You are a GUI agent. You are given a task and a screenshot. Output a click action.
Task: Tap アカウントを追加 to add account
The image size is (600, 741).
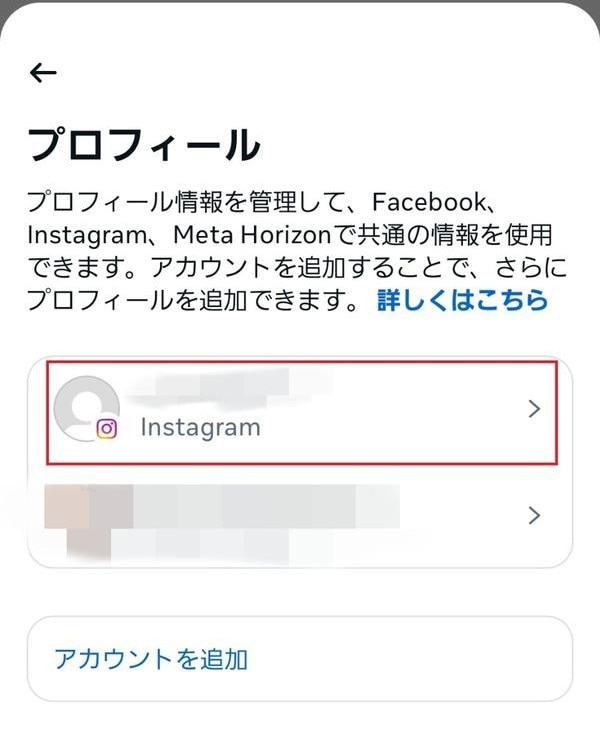tap(151, 659)
